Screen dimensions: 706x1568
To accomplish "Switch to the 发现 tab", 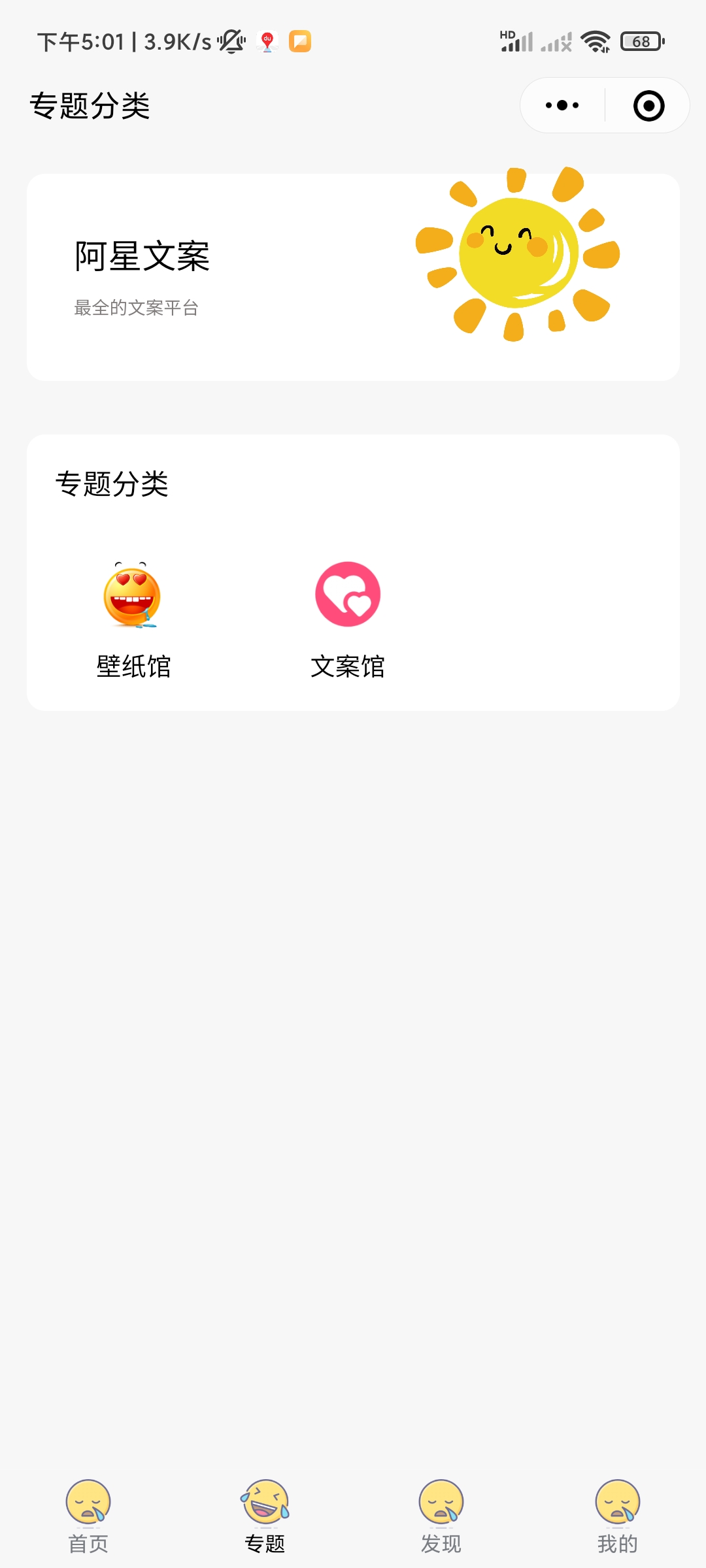I will coord(442,1522).
